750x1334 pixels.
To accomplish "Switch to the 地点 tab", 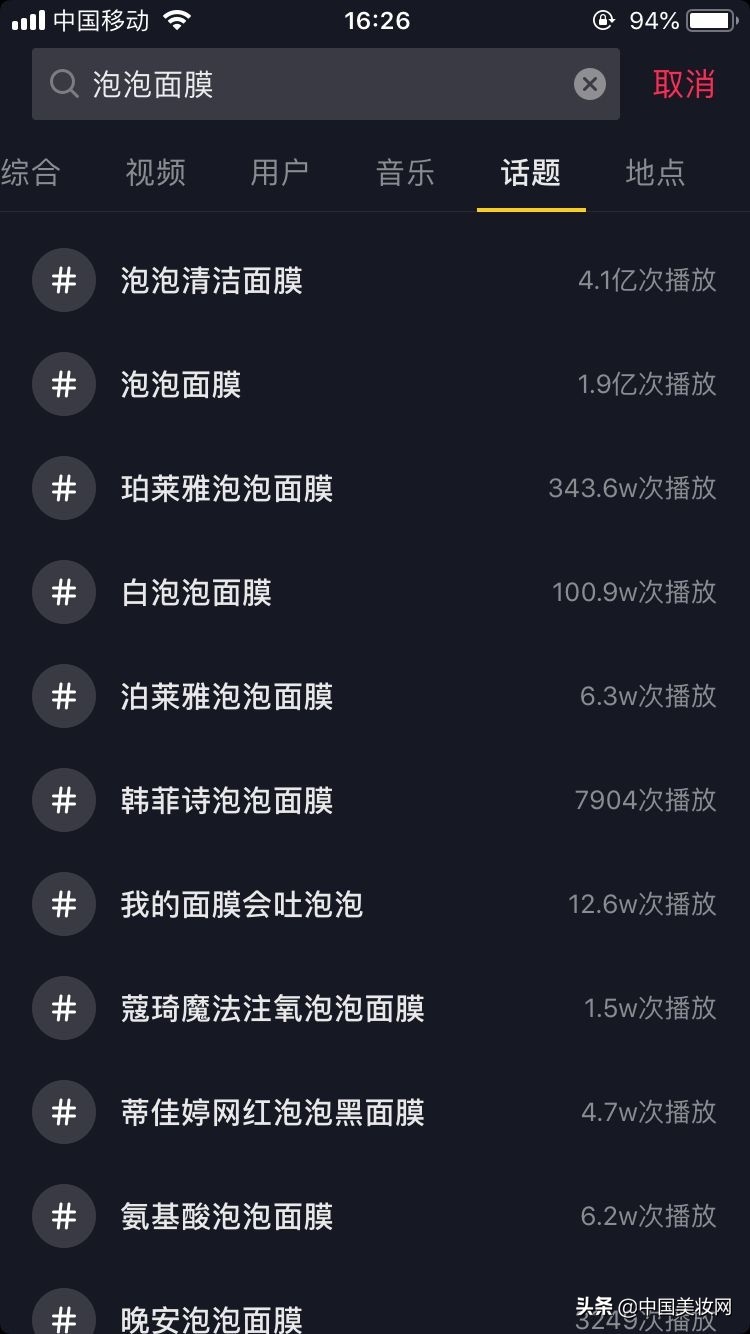I will pyautogui.click(x=655, y=173).
